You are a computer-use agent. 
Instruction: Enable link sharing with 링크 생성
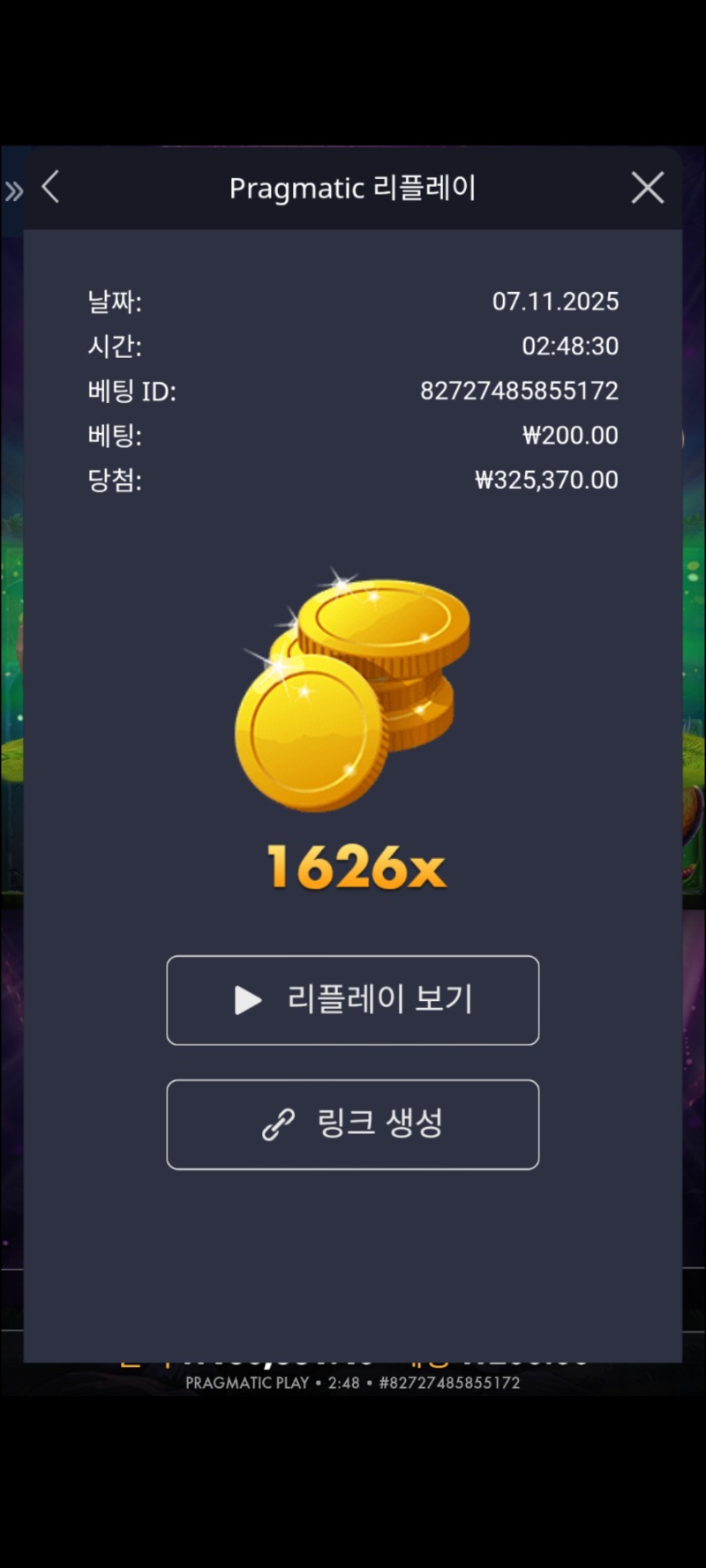click(x=353, y=1124)
